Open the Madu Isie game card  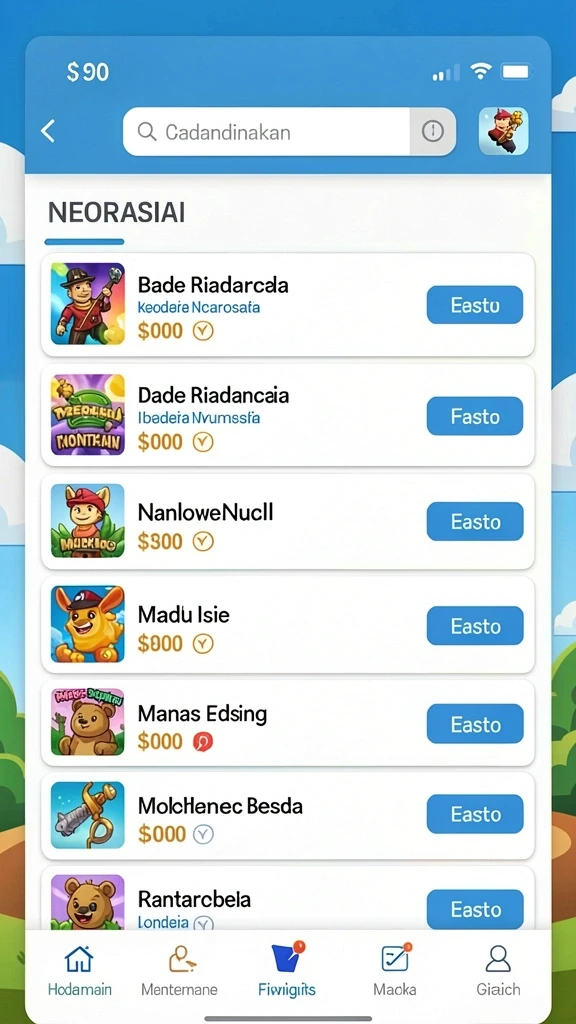[288, 624]
